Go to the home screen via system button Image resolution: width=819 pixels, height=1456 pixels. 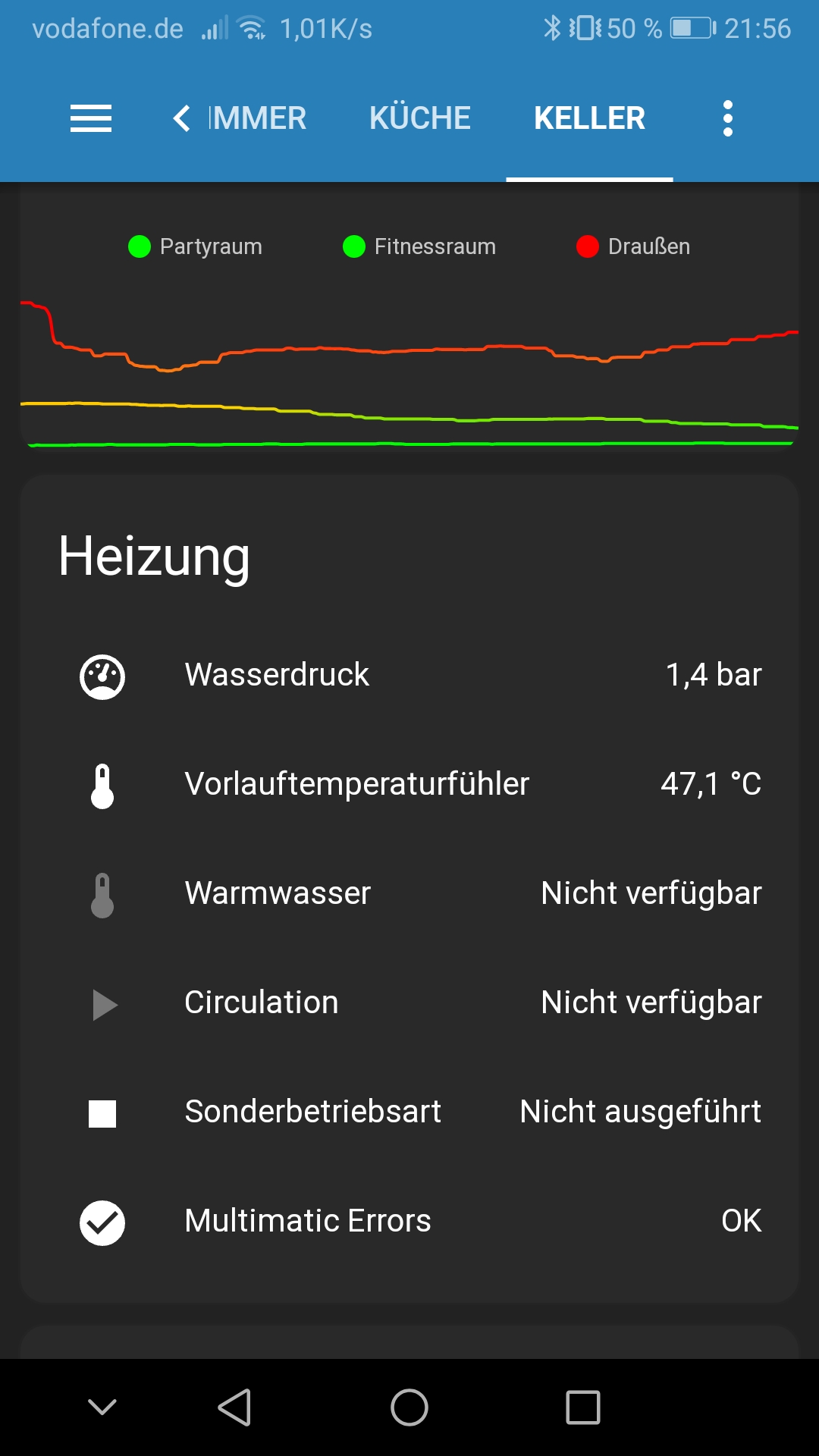click(x=409, y=1407)
